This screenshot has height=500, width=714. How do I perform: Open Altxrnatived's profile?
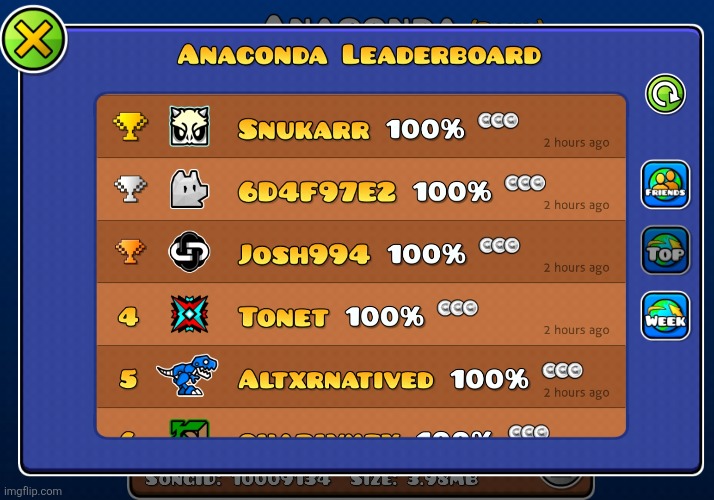[x=336, y=380]
